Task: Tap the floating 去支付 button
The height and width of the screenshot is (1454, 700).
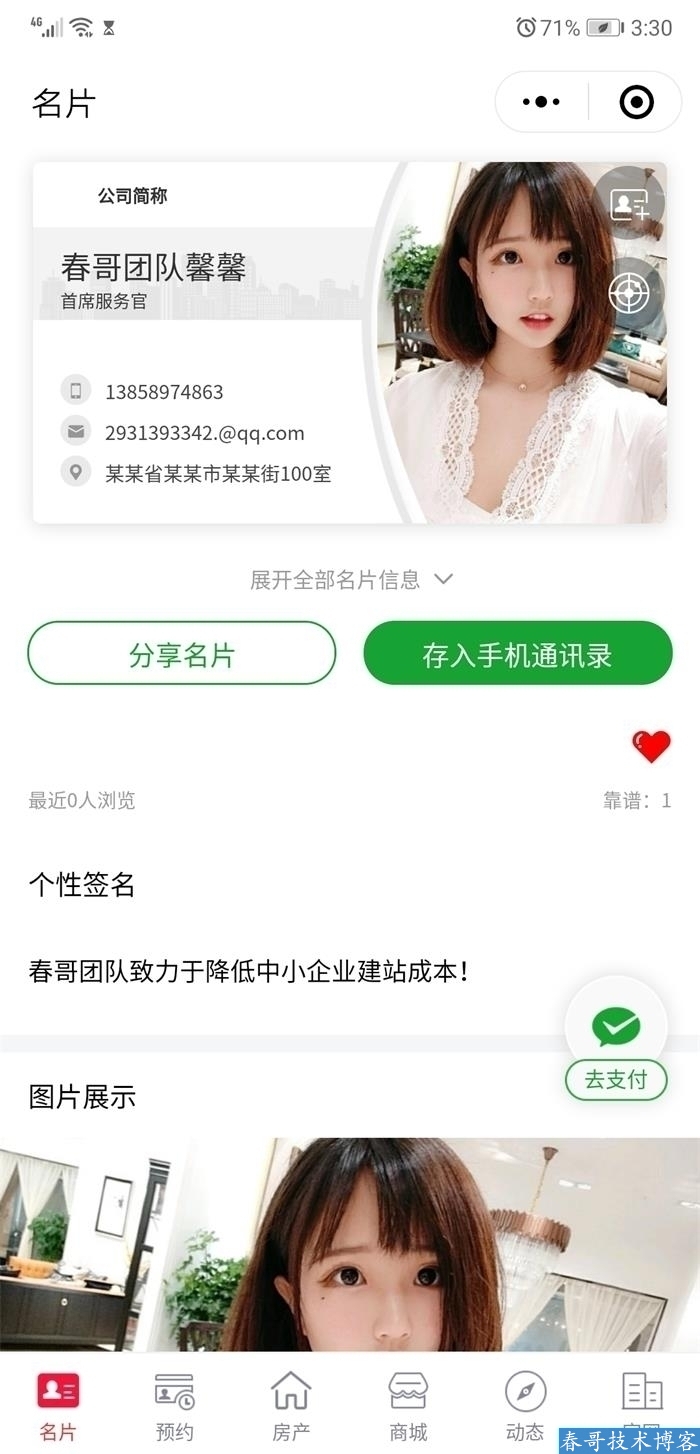Action: 616,1080
